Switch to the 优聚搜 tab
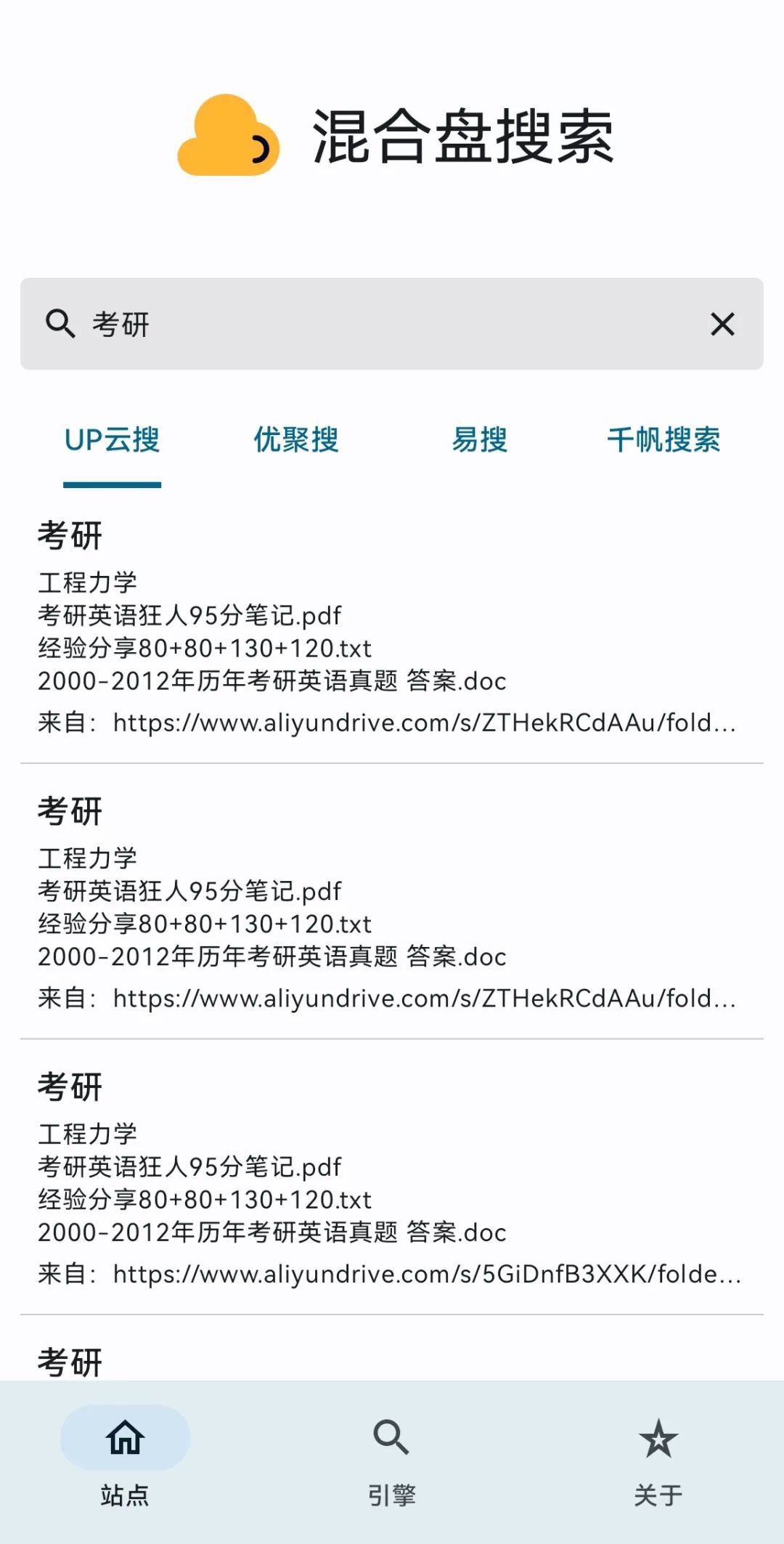Screen dimensions: 784x1544 (295, 440)
